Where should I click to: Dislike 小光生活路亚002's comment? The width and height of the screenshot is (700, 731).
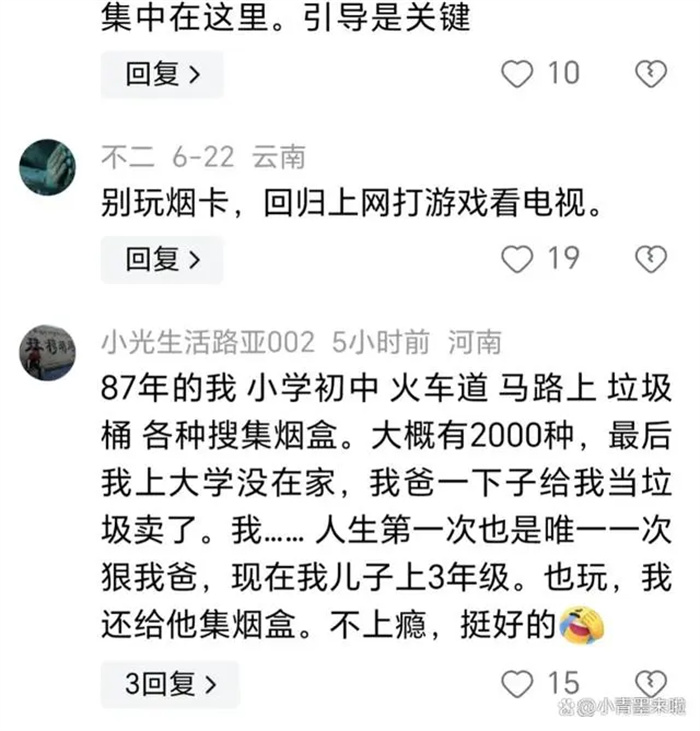pyautogui.click(x=651, y=683)
